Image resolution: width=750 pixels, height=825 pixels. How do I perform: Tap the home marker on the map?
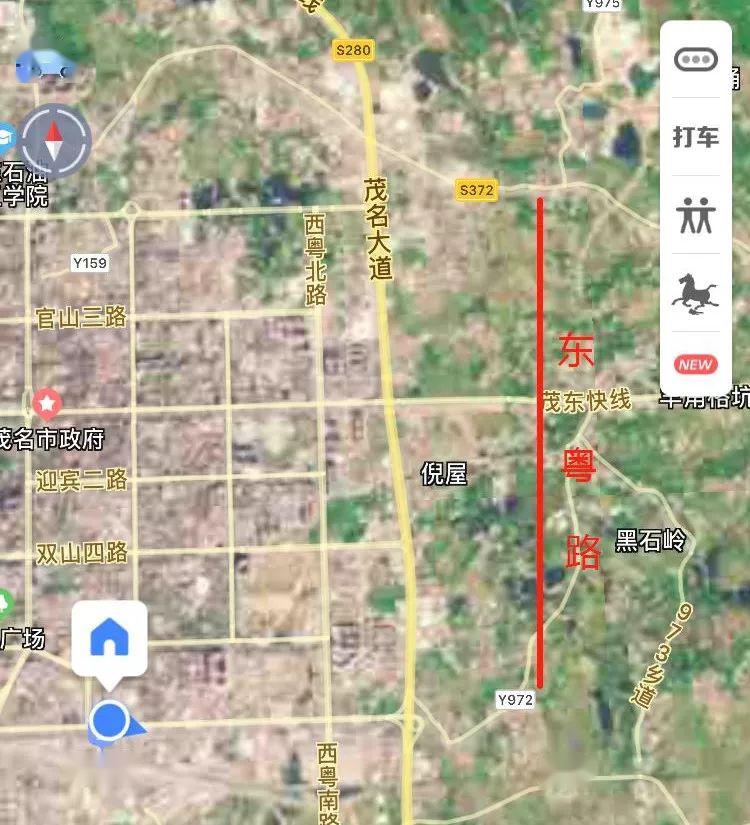109,638
